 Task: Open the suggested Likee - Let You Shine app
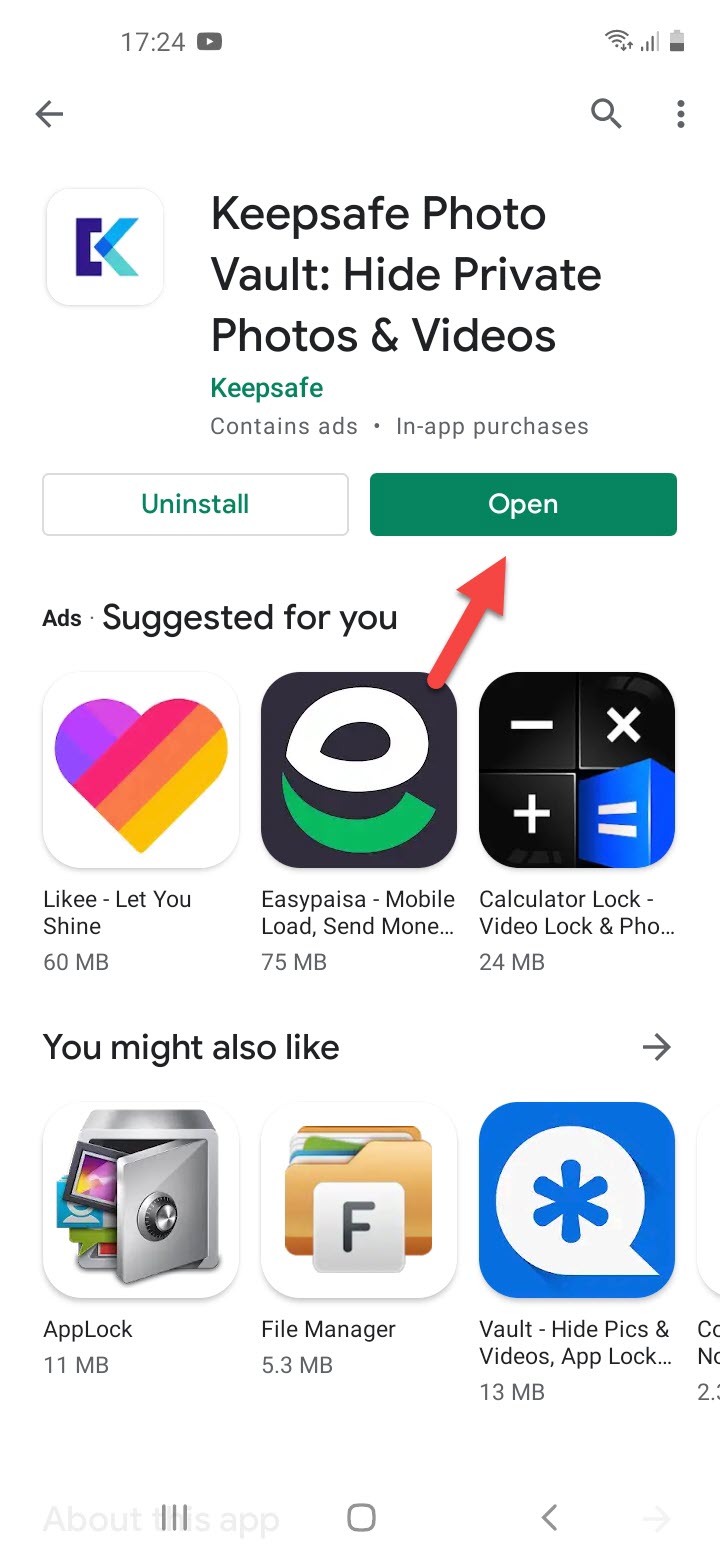141,768
